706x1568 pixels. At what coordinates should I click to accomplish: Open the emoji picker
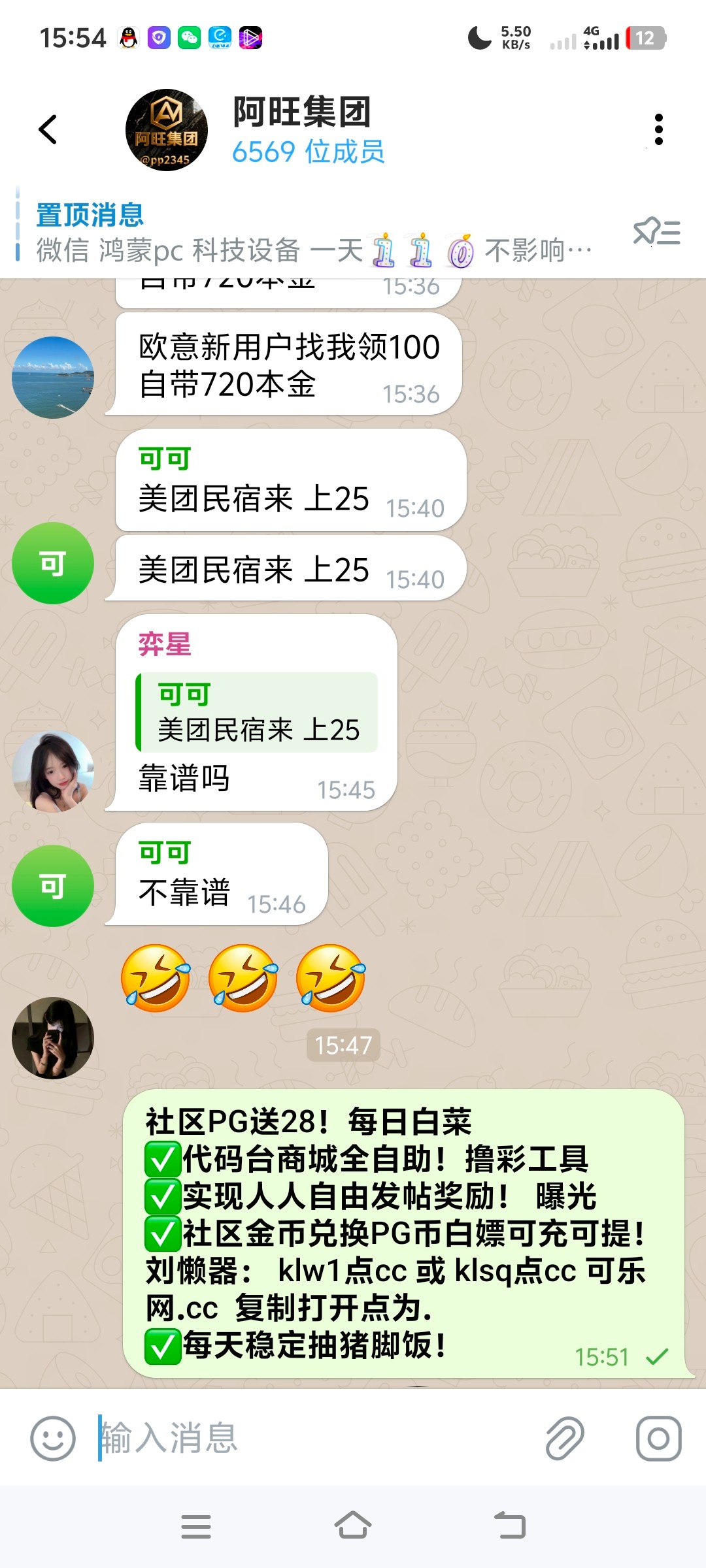53,1438
